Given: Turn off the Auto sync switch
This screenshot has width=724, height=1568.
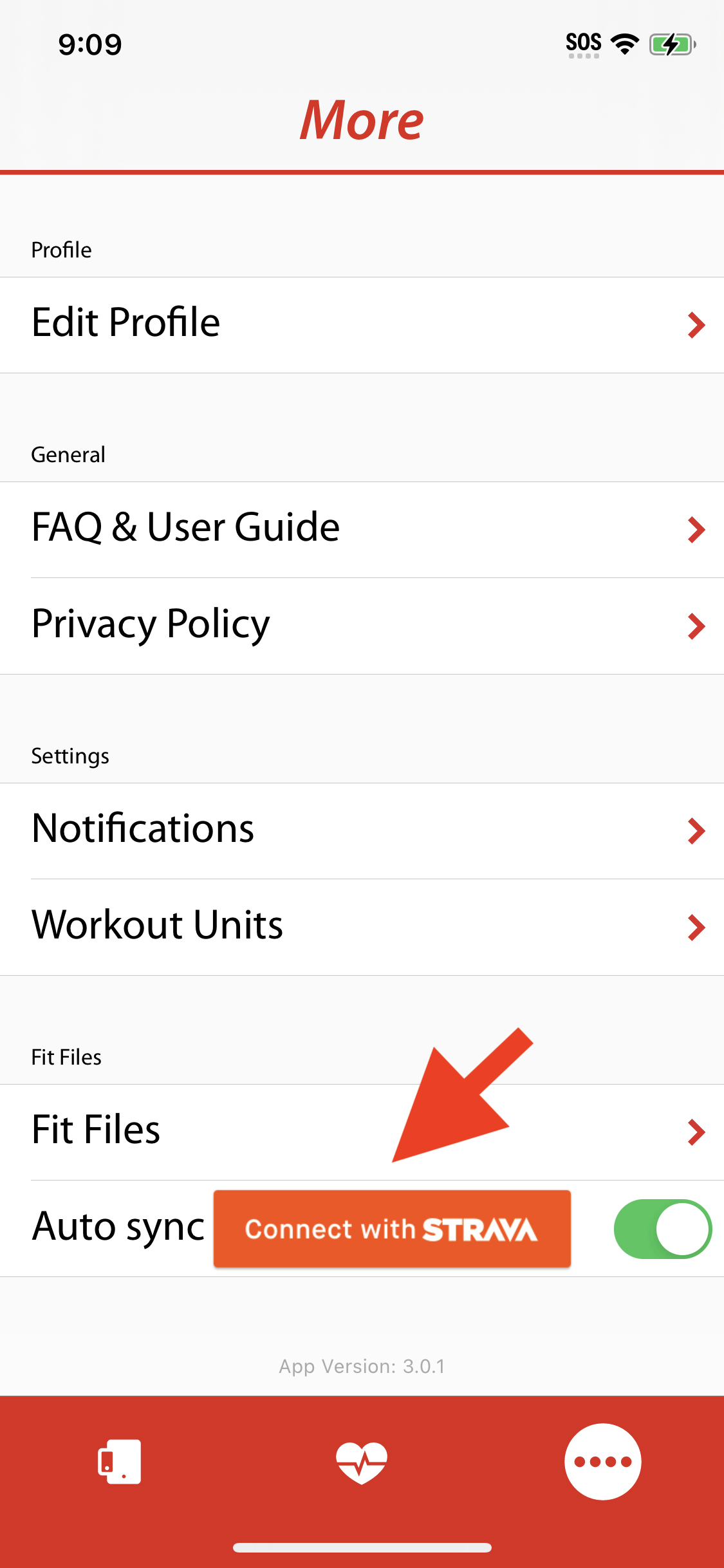Looking at the screenshot, I should pos(662,1228).
